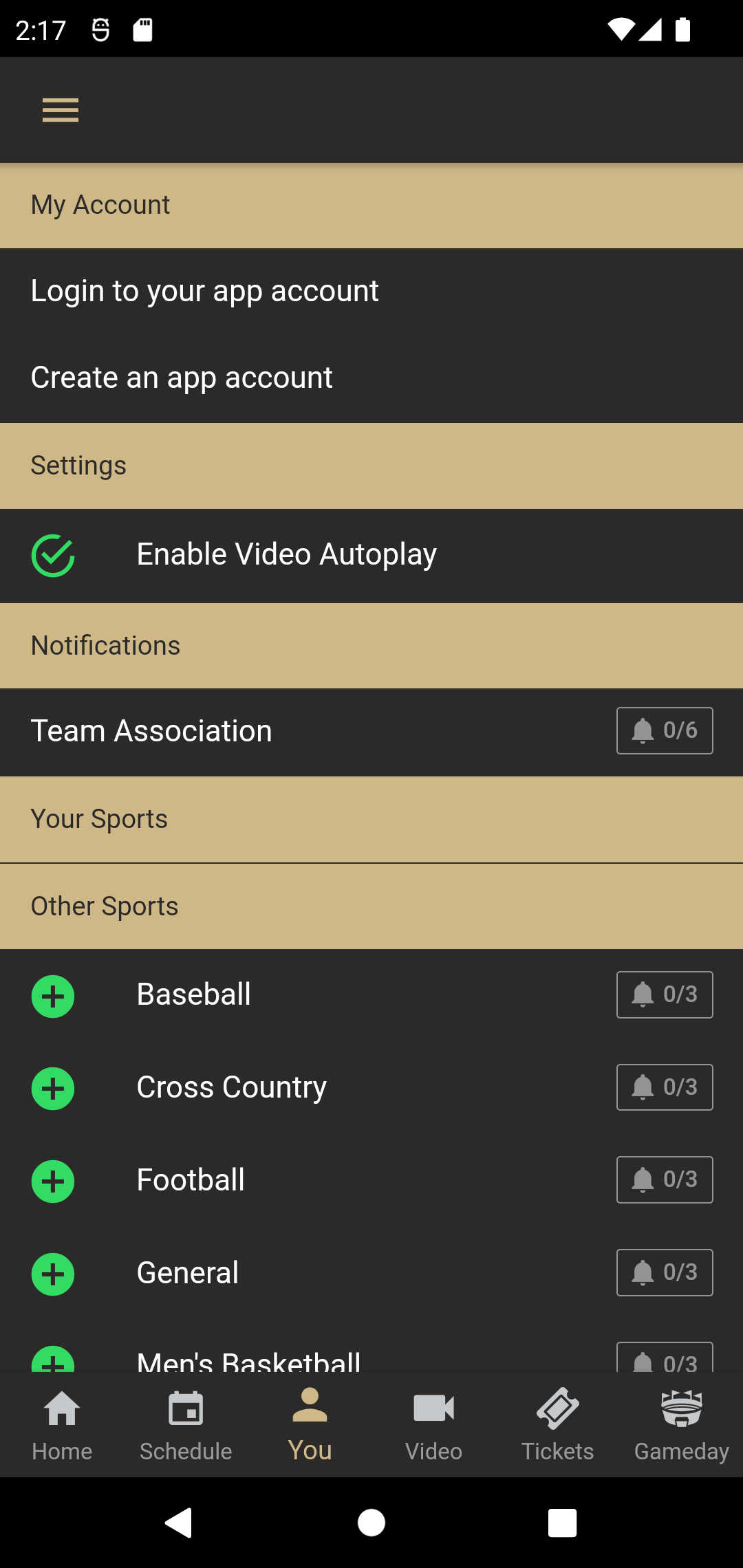Open Baseball notification bell settings
The width and height of the screenshot is (743, 1568).
(664, 994)
